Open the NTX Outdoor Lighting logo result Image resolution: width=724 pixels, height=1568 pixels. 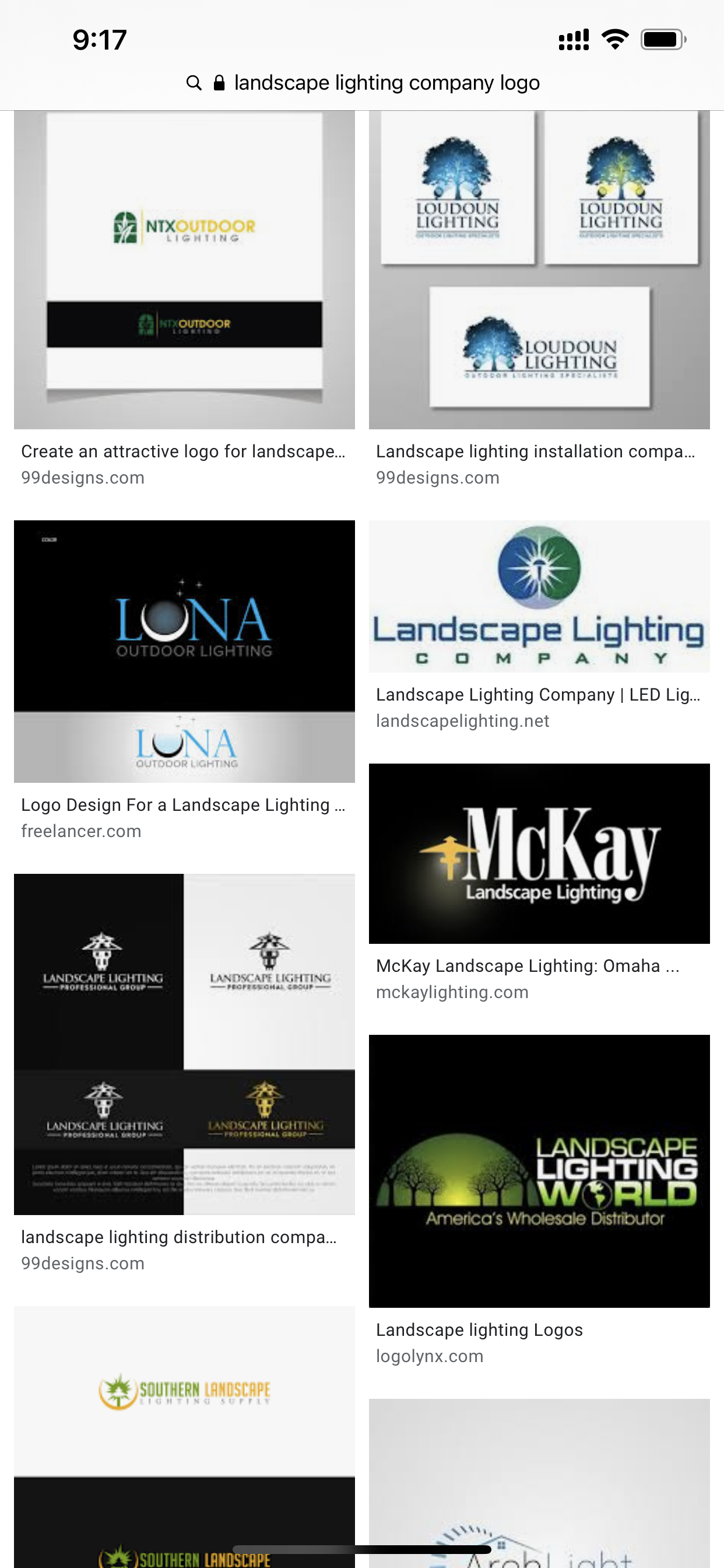[184, 269]
